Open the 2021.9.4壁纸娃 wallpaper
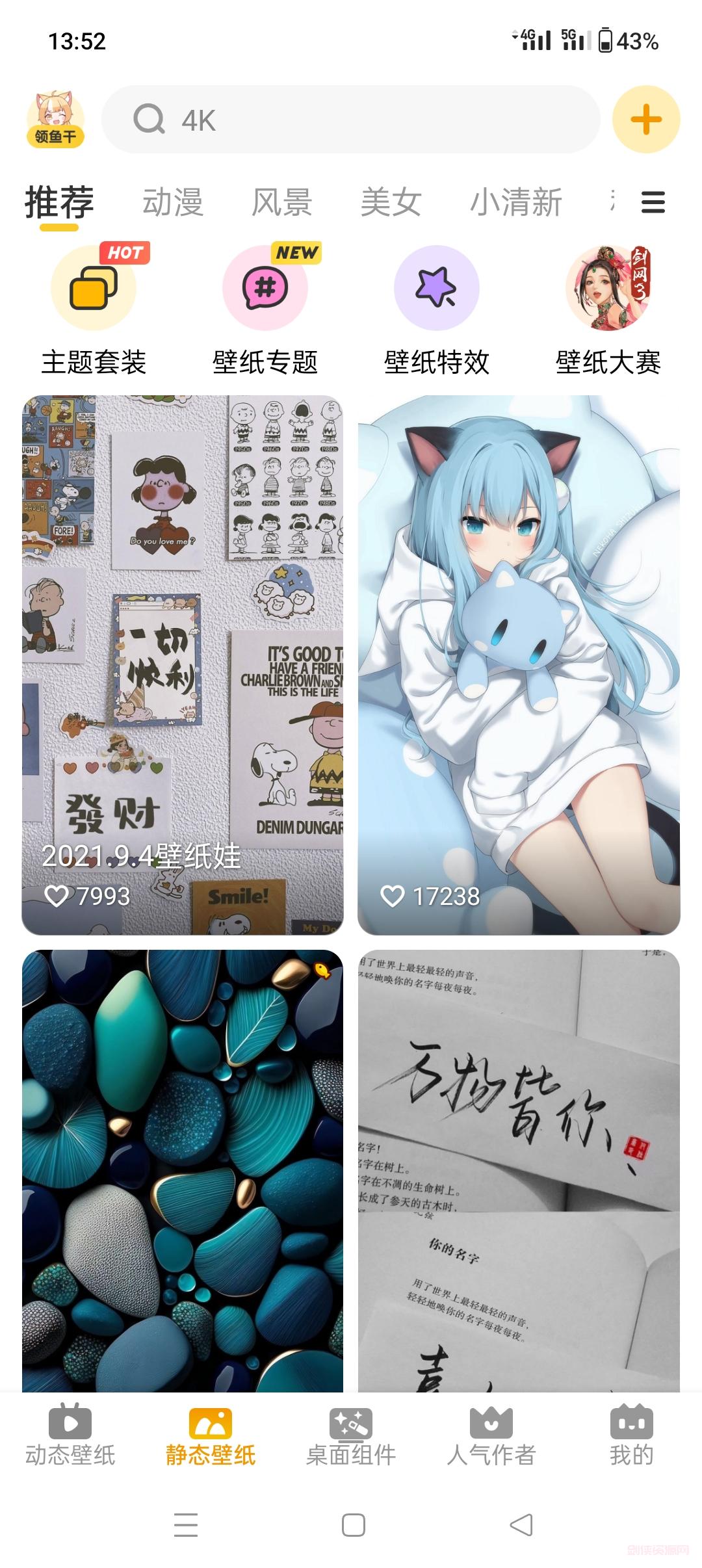This screenshot has width=702, height=1568. click(183, 664)
